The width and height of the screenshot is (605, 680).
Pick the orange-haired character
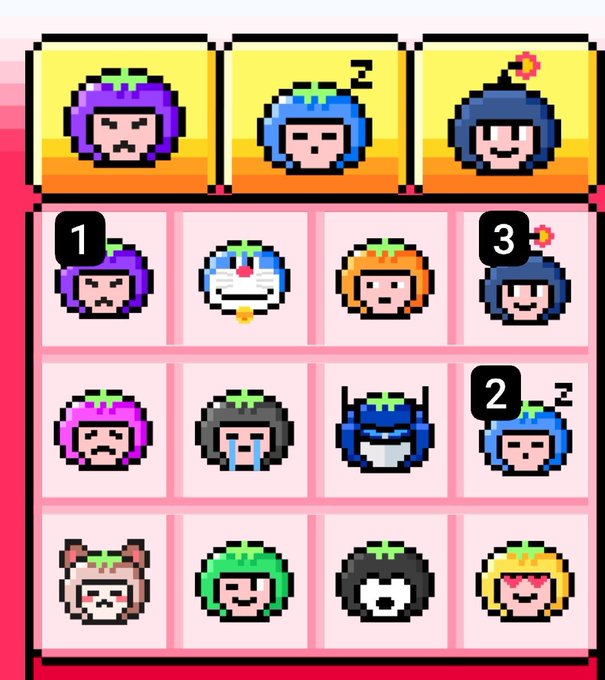(x=385, y=279)
